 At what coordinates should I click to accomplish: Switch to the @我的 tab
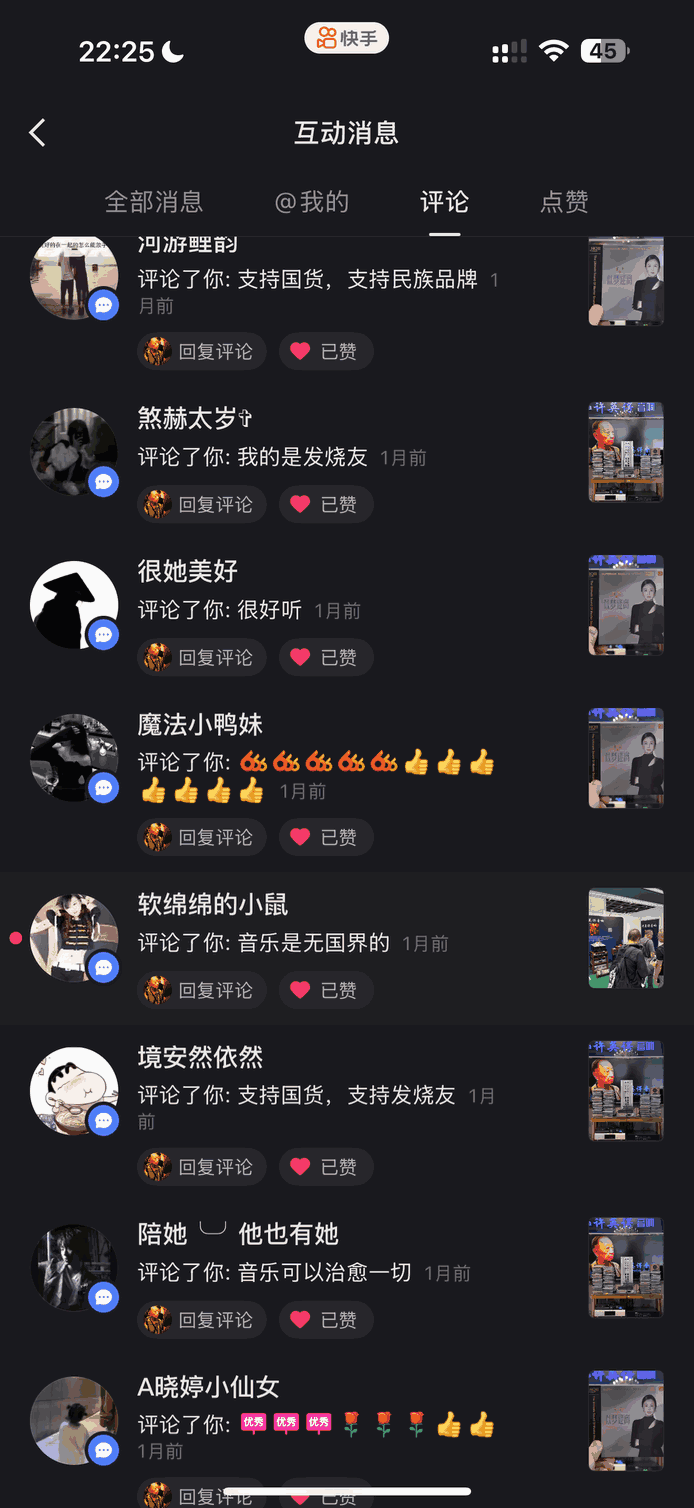pos(312,202)
